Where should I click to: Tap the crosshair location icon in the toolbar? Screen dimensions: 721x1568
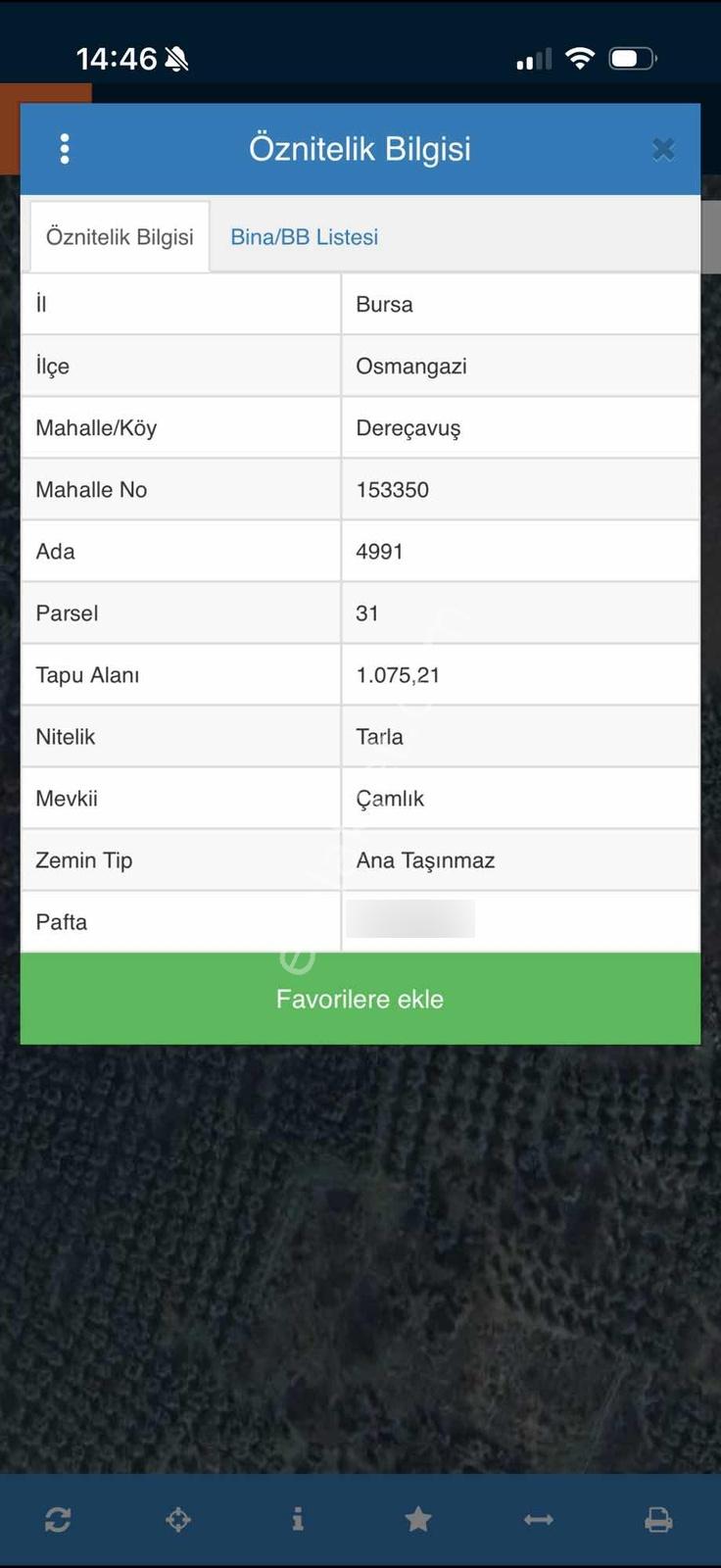point(178,1519)
